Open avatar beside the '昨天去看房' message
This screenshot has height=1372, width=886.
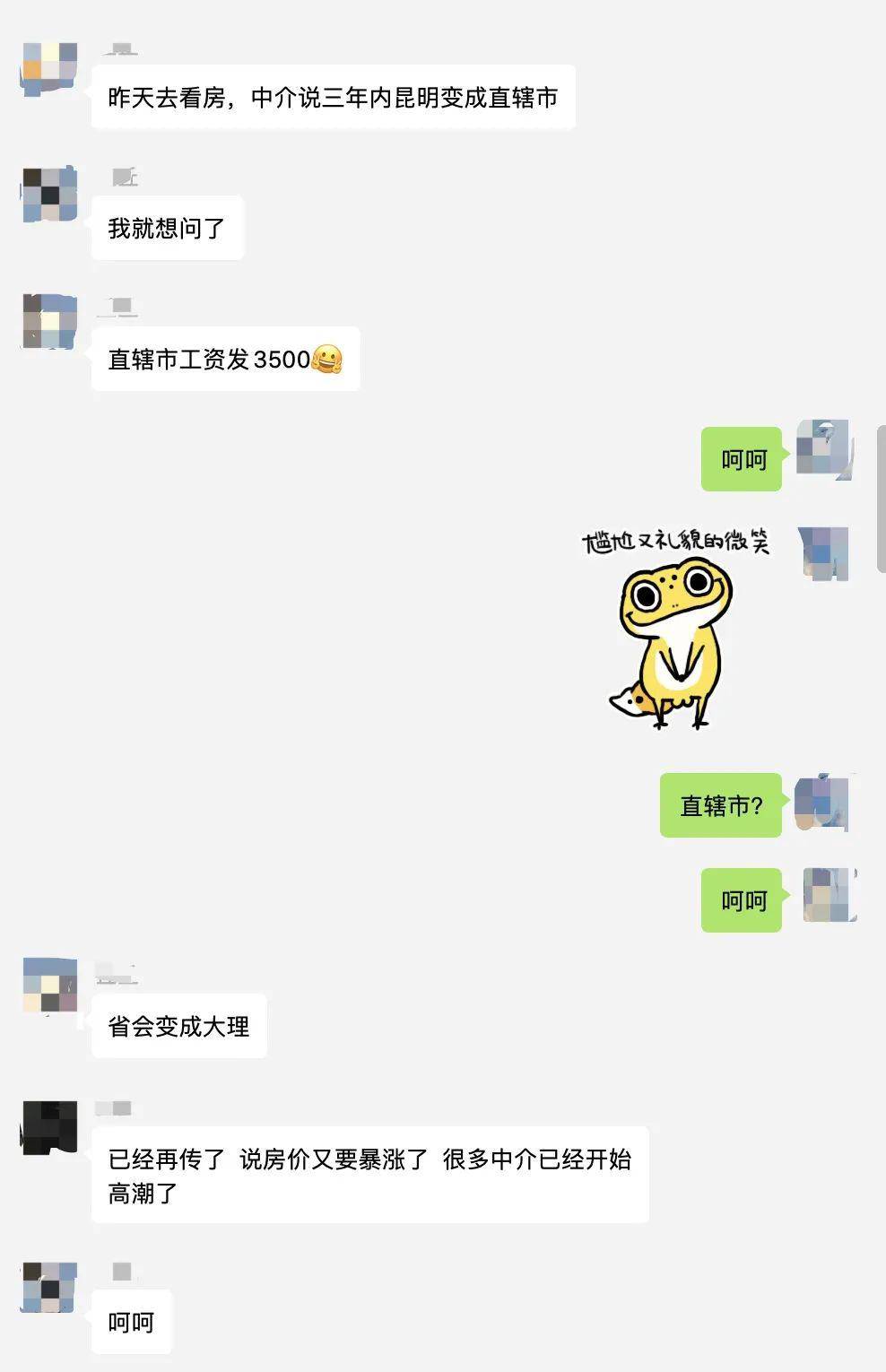(48, 69)
